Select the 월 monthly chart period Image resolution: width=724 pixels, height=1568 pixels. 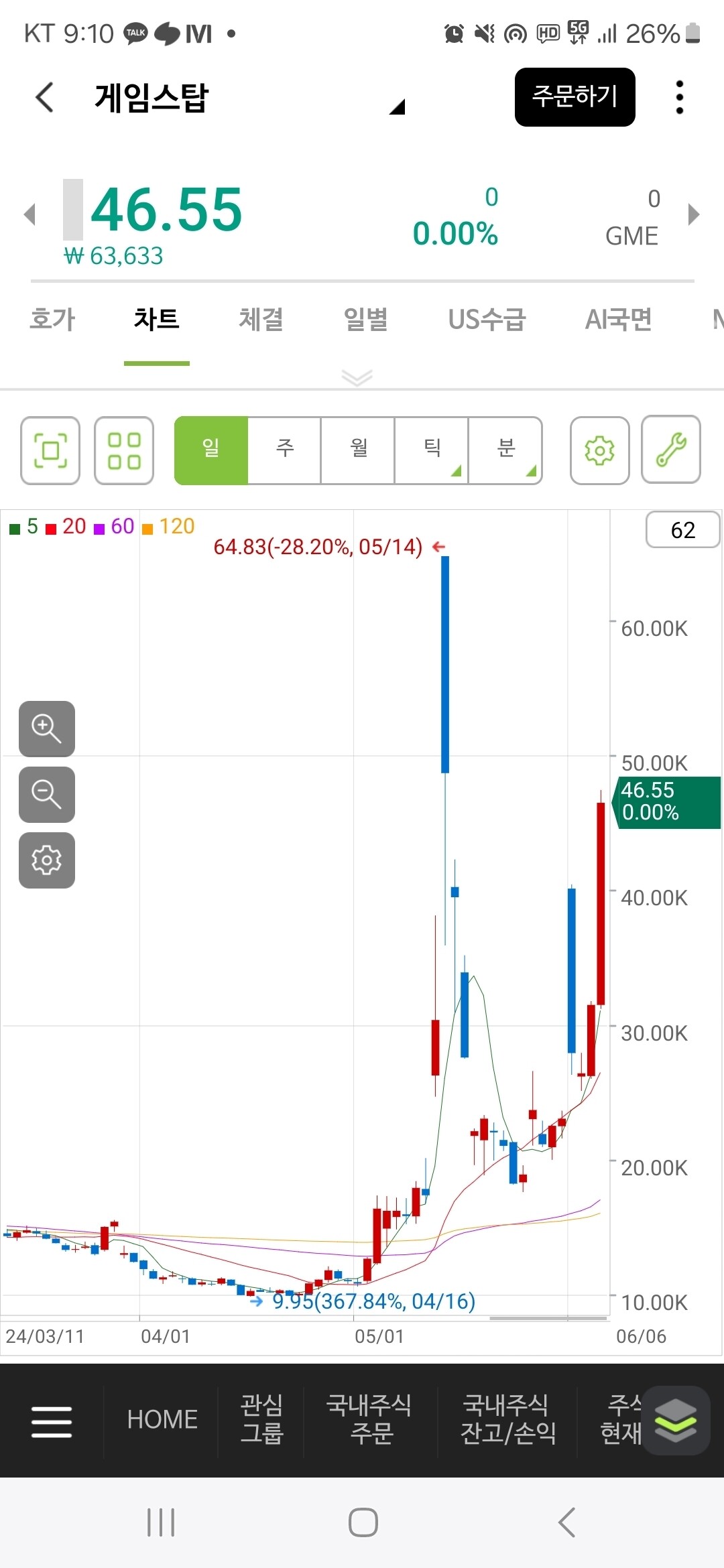point(359,449)
